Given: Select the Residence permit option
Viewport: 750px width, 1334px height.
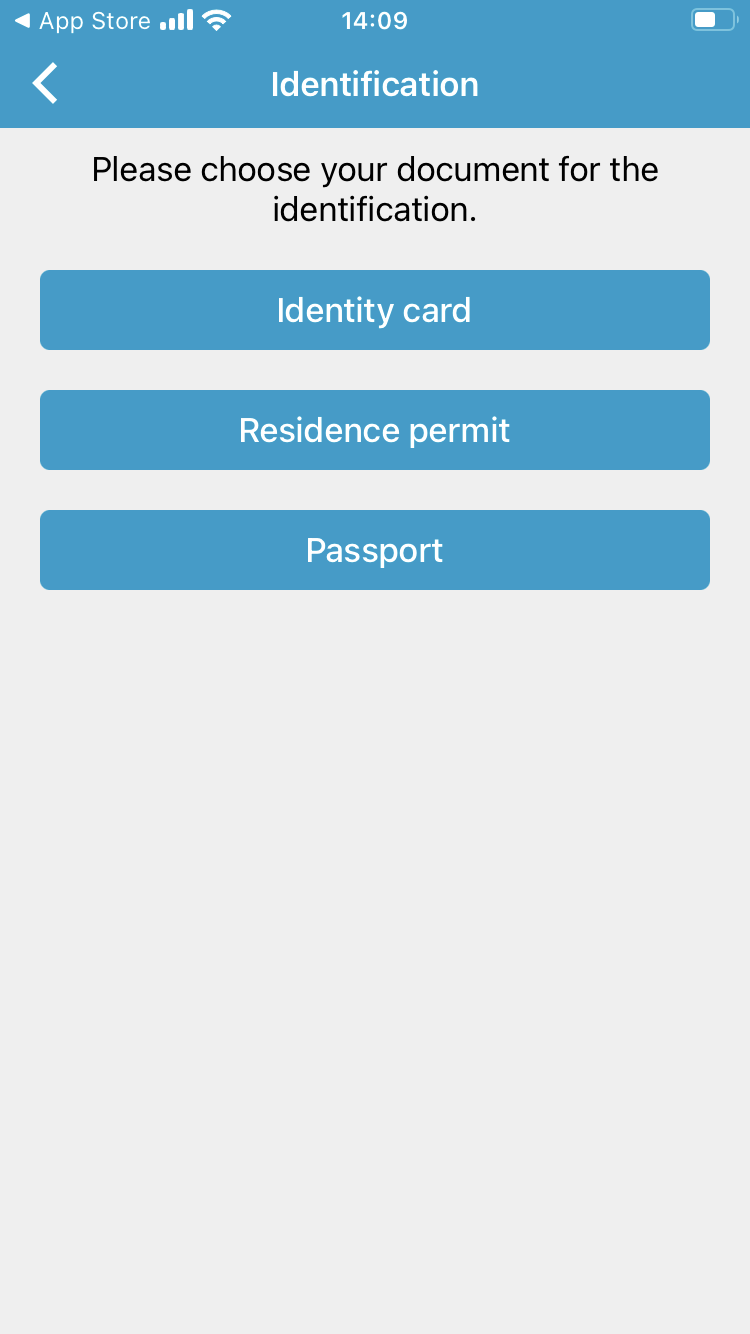Looking at the screenshot, I should (375, 430).
